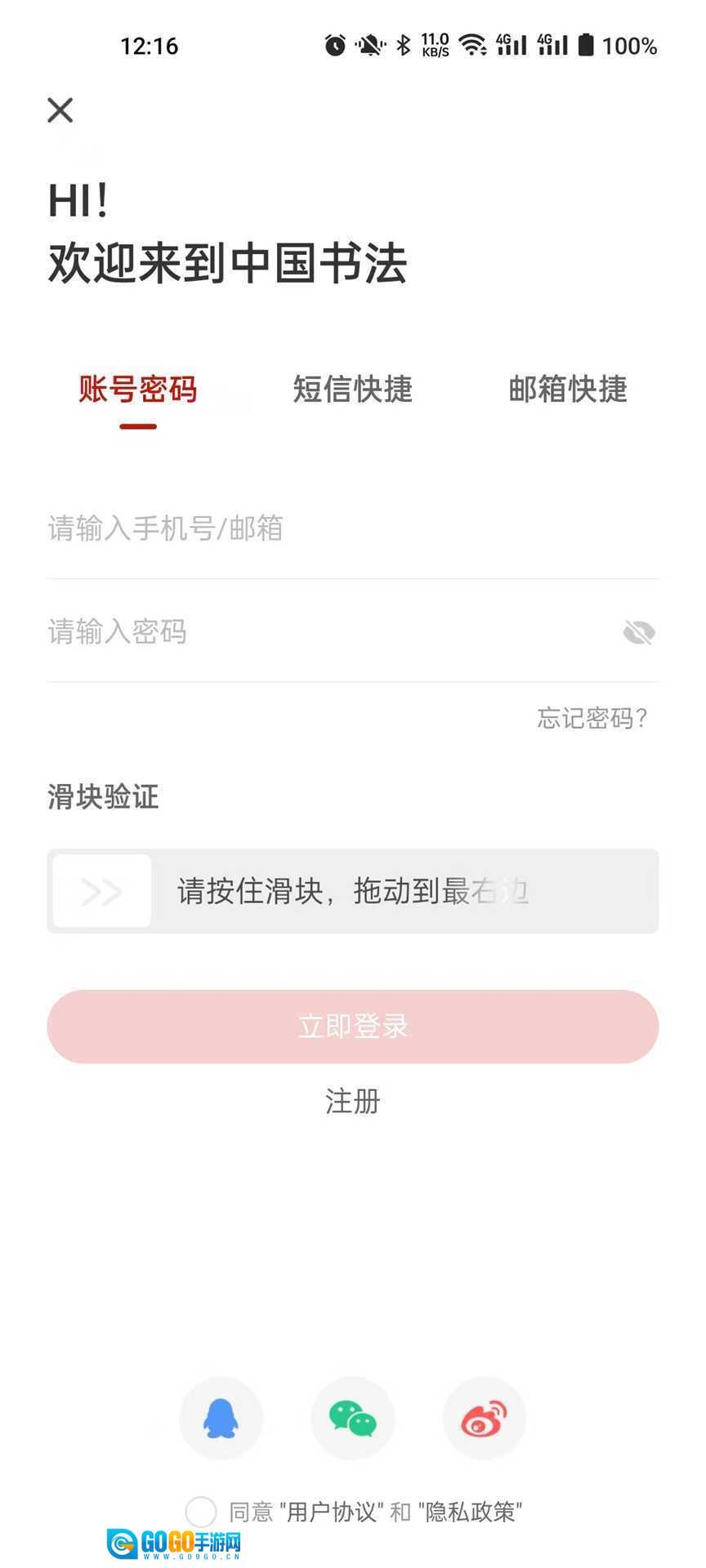The height and width of the screenshot is (1568, 706).
Task: Select the 账号密码 tab
Action: 138,390
